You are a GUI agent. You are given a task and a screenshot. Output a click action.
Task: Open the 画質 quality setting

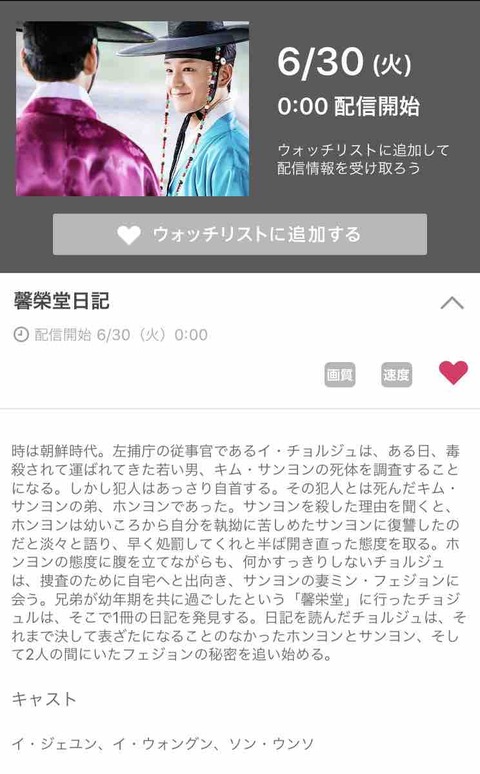(340, 375)
